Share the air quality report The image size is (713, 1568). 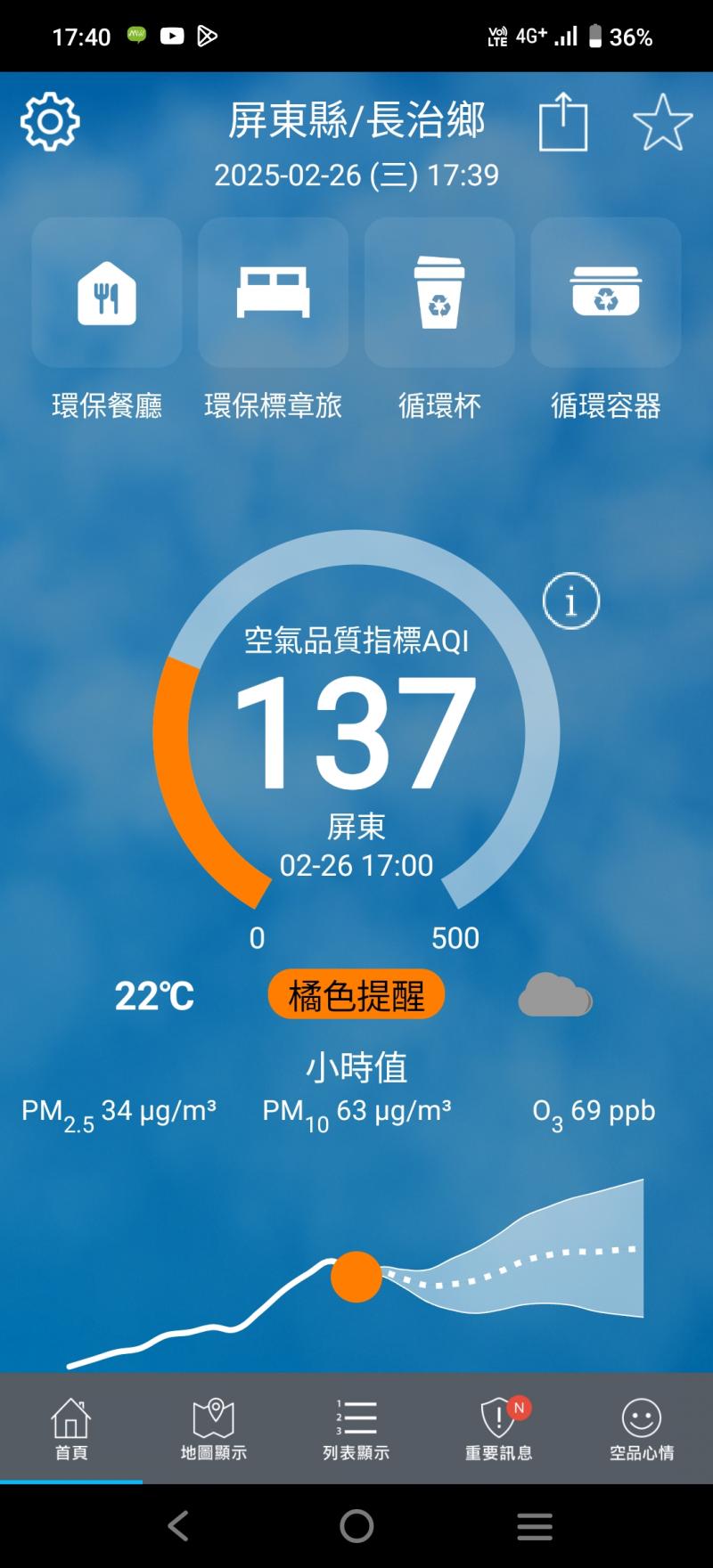point(563,122)
